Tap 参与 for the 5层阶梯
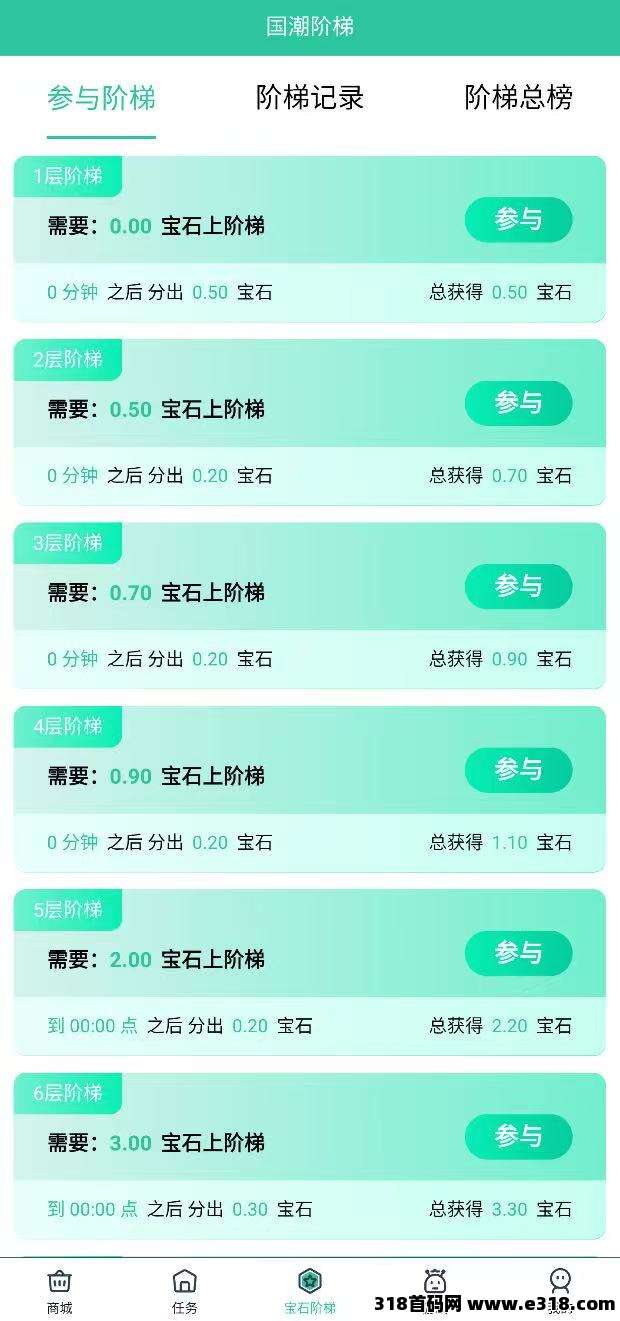The width and height of the screenshot is (620, 1321). (518, 954)
